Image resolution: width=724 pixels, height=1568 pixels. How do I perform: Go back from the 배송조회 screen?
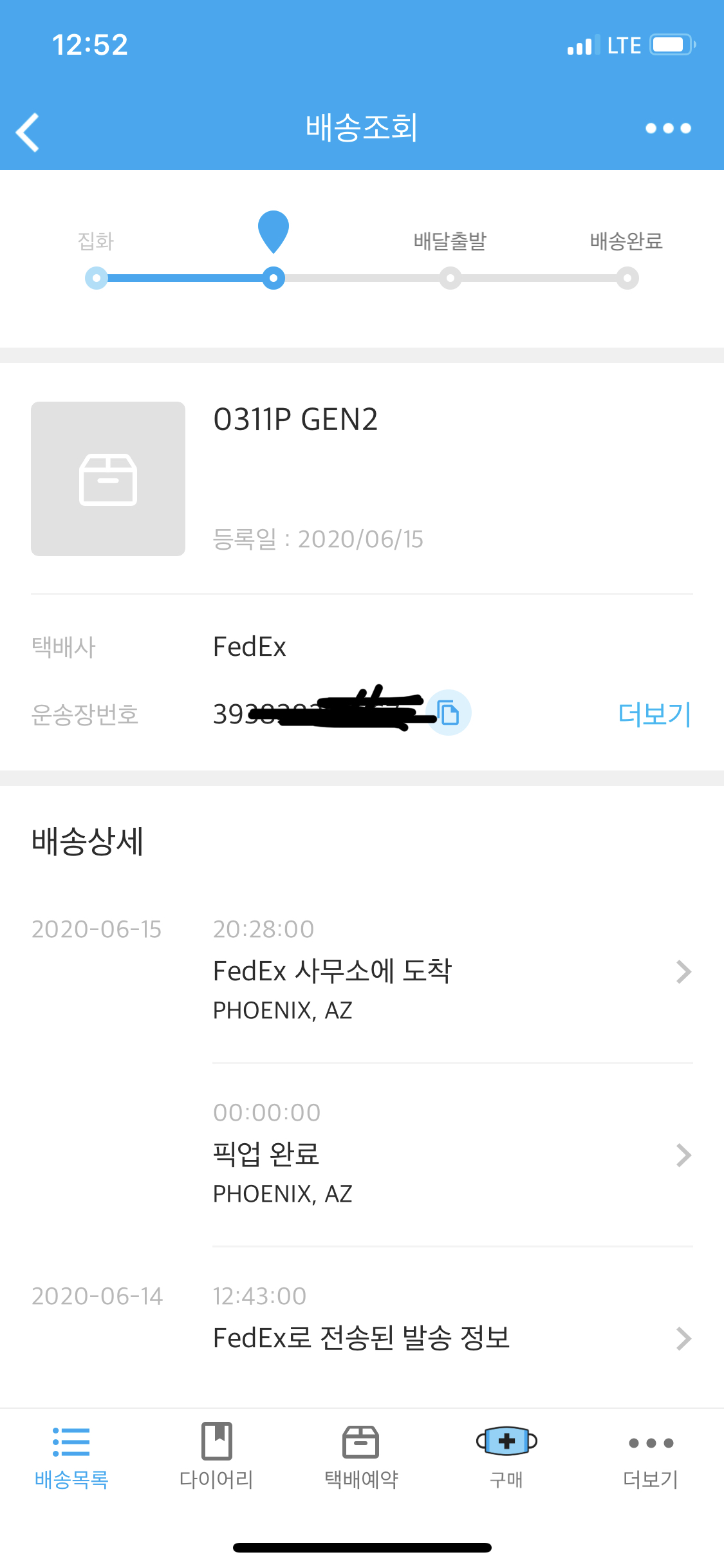point(28,132)
